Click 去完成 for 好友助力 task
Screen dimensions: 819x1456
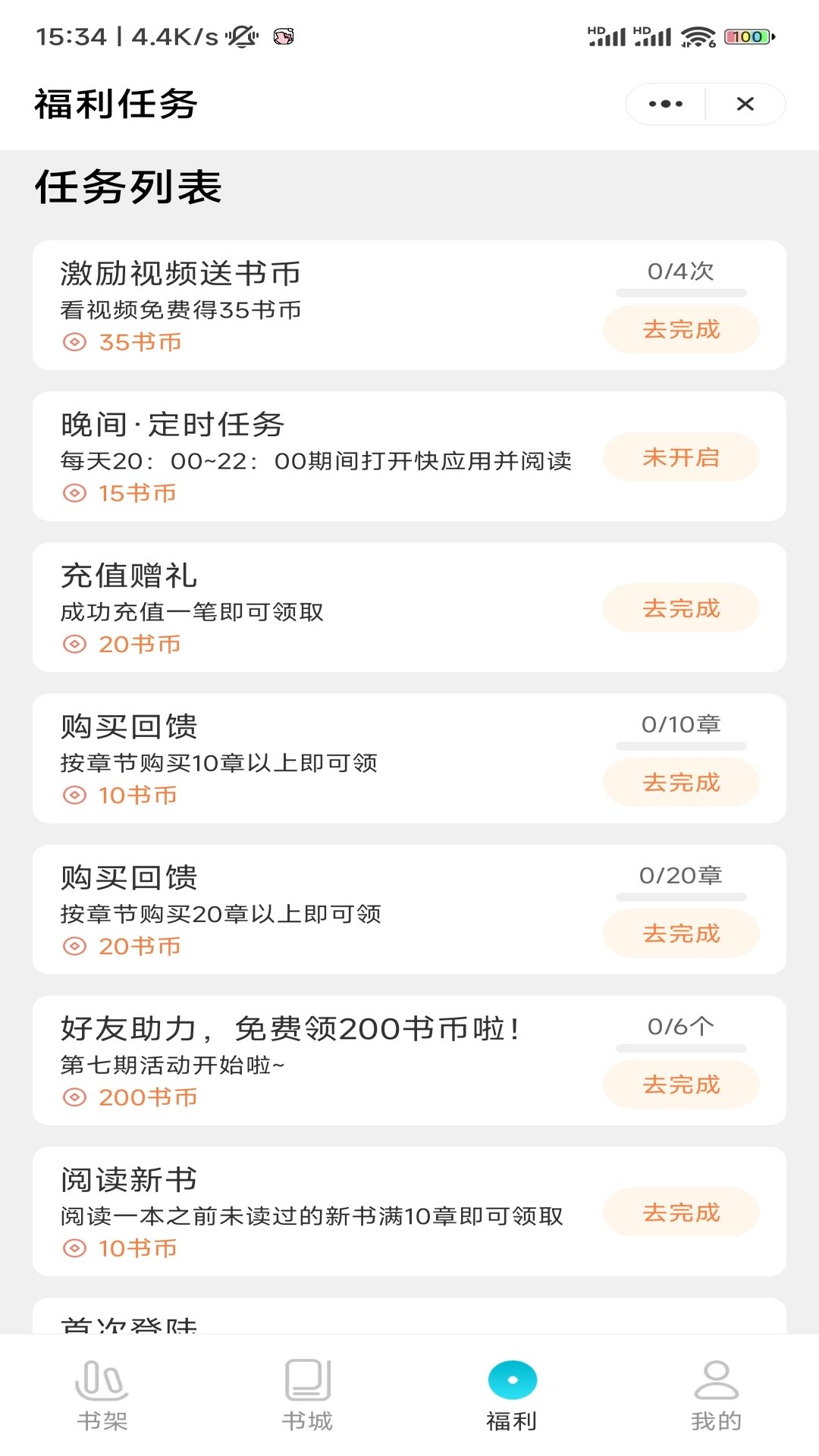pyautogui.click(x=680, y=1084)
